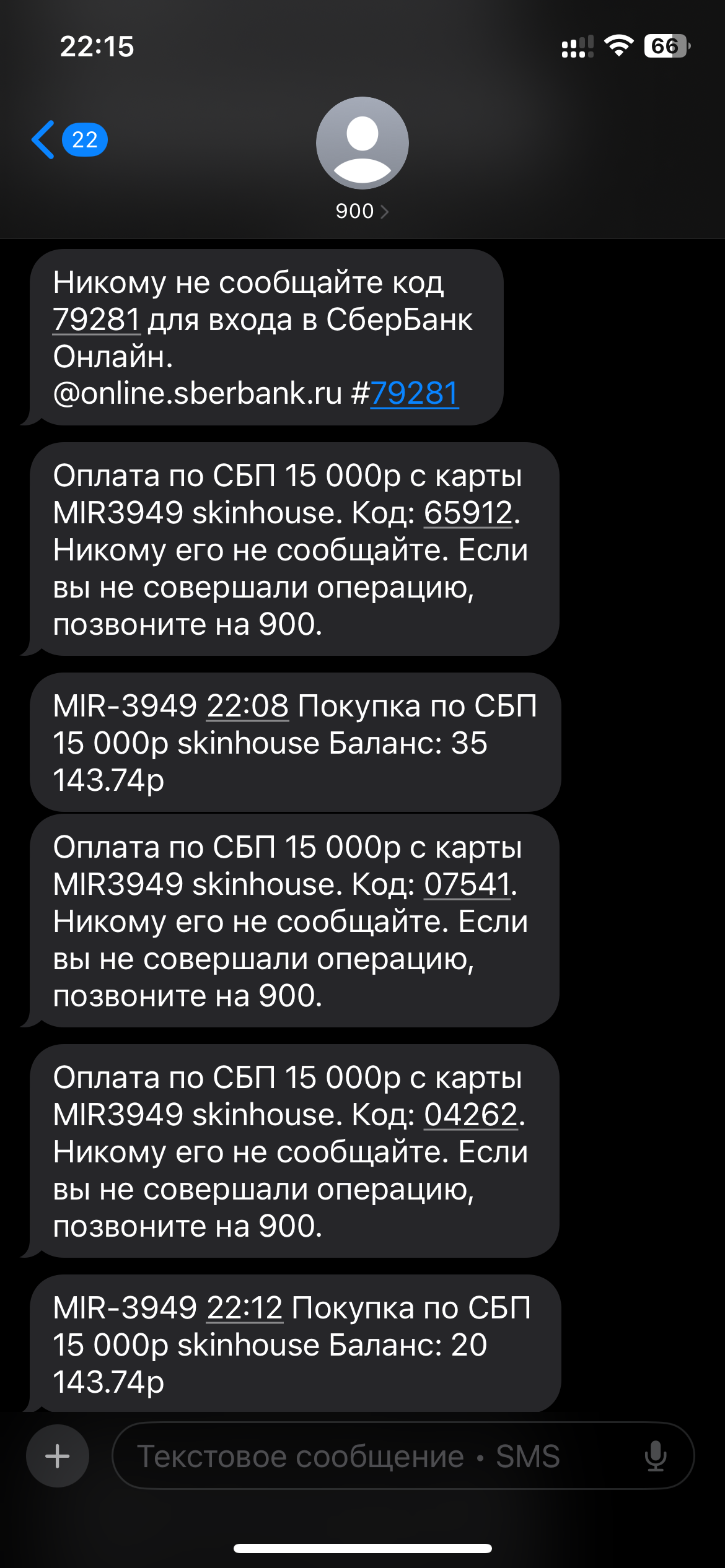Tap the underlined code 04262
Screen dimensions: 725x1568
pos(470,1115)
